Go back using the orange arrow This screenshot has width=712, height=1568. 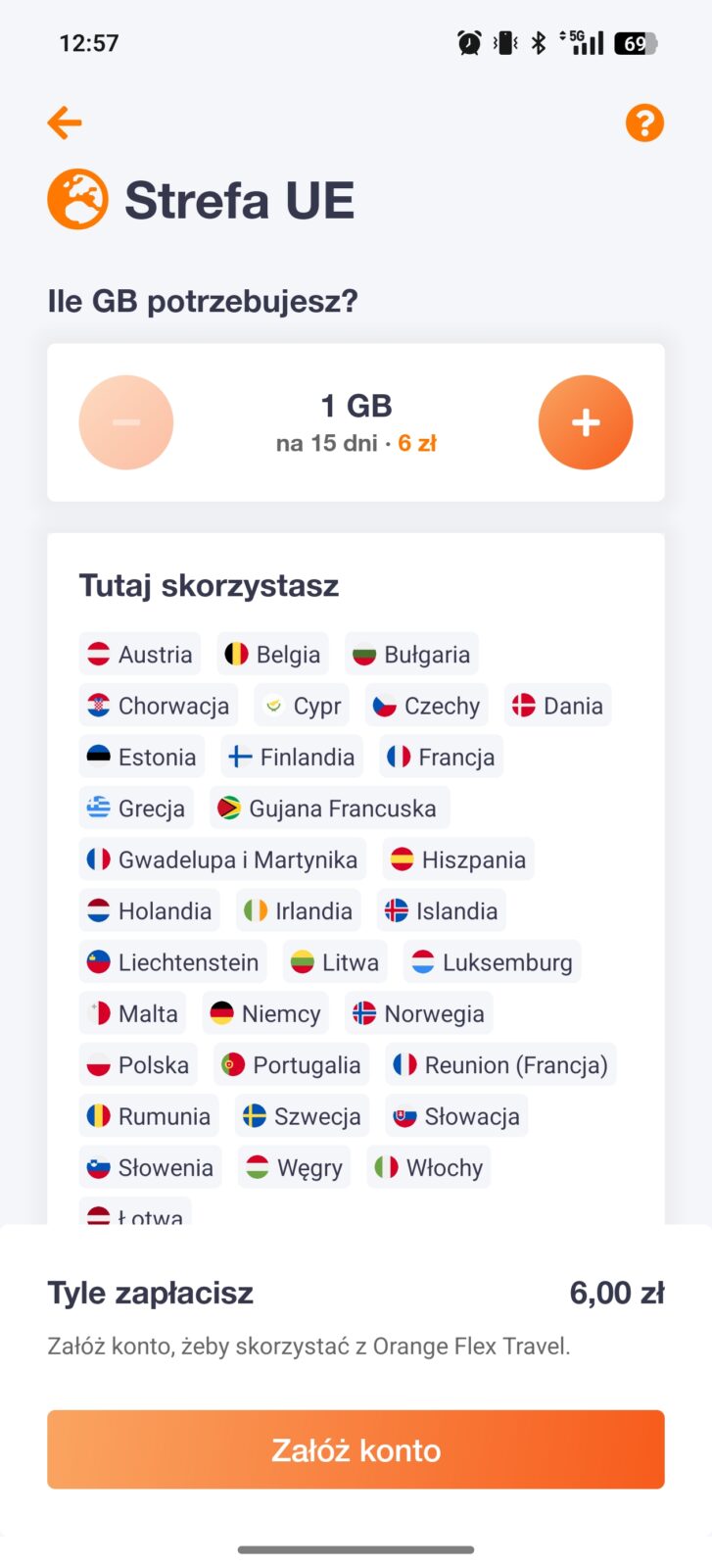pyautogui.click(x=65, y=123)
